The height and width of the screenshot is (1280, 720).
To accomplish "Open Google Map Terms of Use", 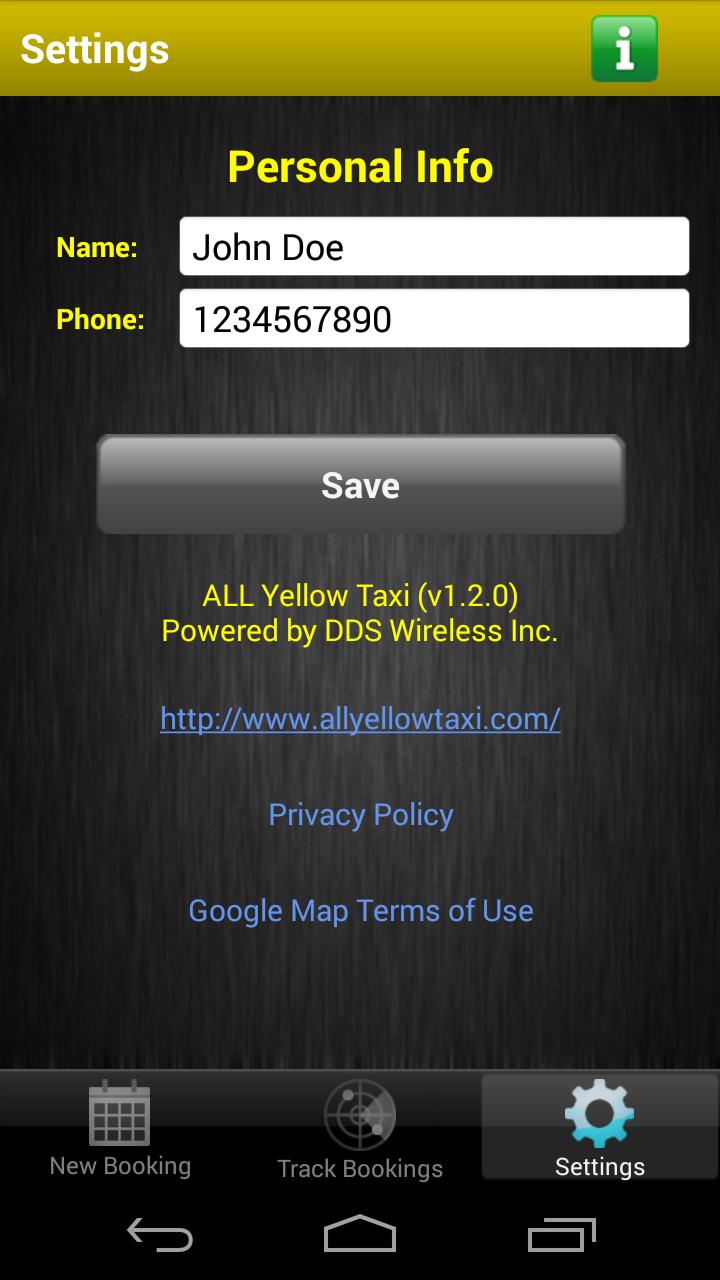I will pos(360,910).
